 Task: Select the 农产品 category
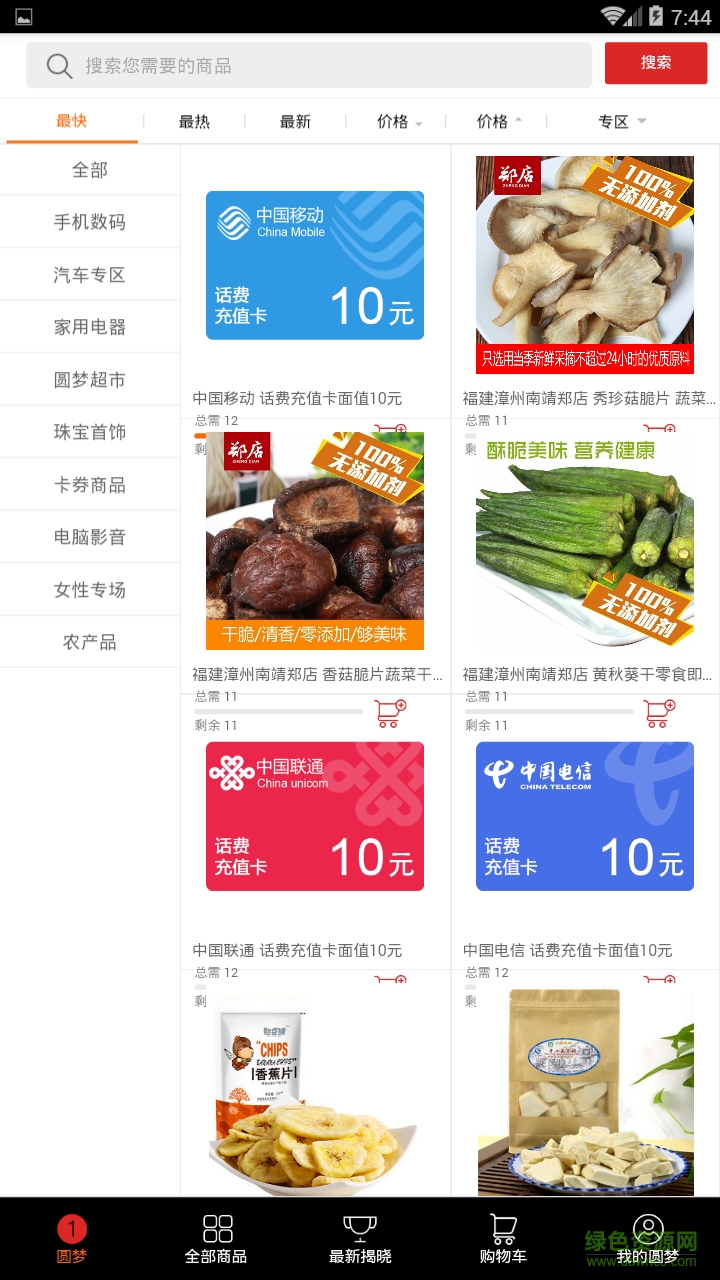click(x=90, y=642)
